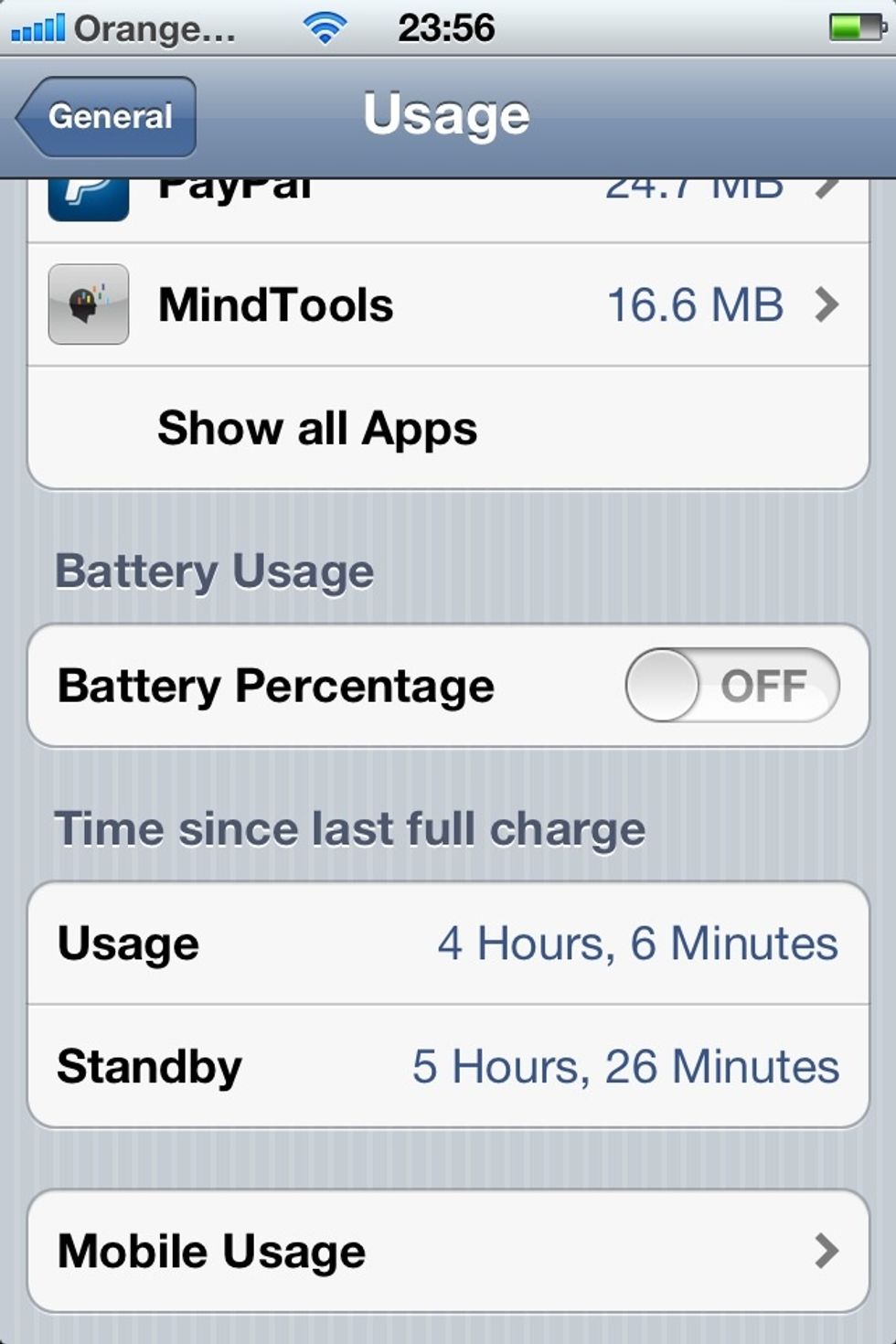The height and width of the screenshot is (1344, 896).
Task: Open MindTools storage usage row
Action: (448, 305)
